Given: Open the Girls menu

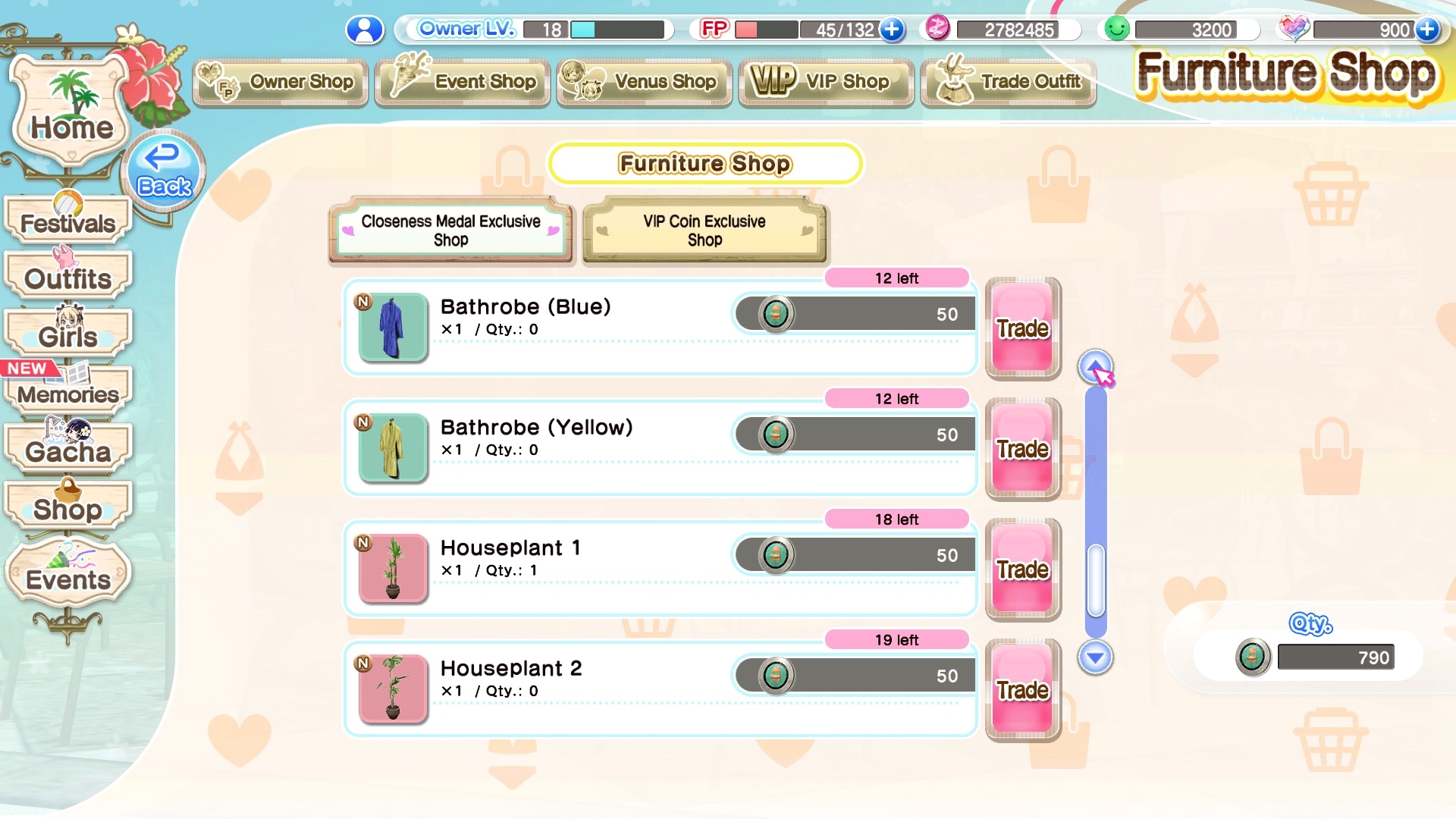Looking at the screenshot, I should click(68, 335).
